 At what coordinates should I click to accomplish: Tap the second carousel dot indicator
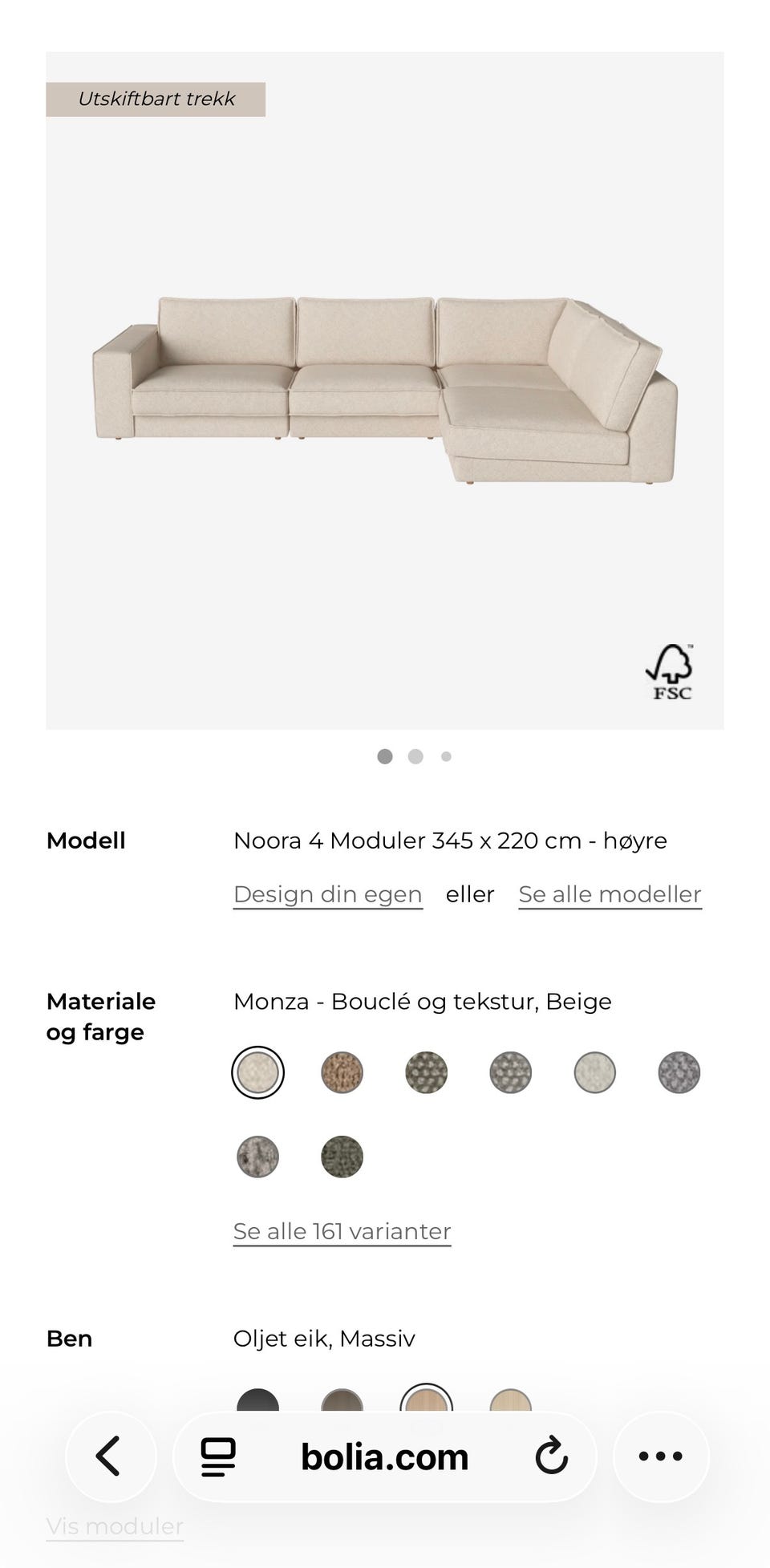pyautogui.click(x=415, y=756)
